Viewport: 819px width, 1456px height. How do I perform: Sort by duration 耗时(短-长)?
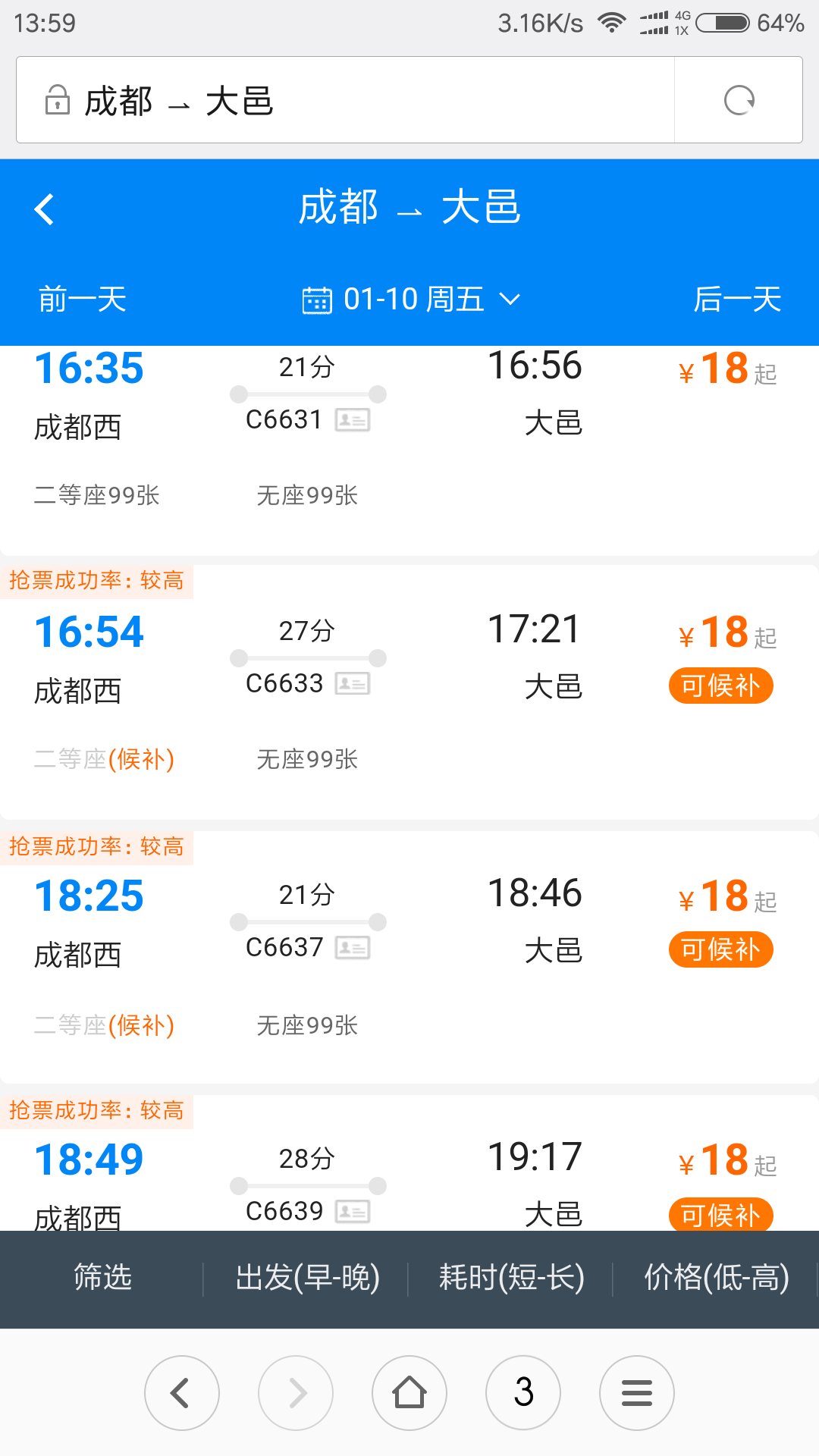tap(512, 1278)
